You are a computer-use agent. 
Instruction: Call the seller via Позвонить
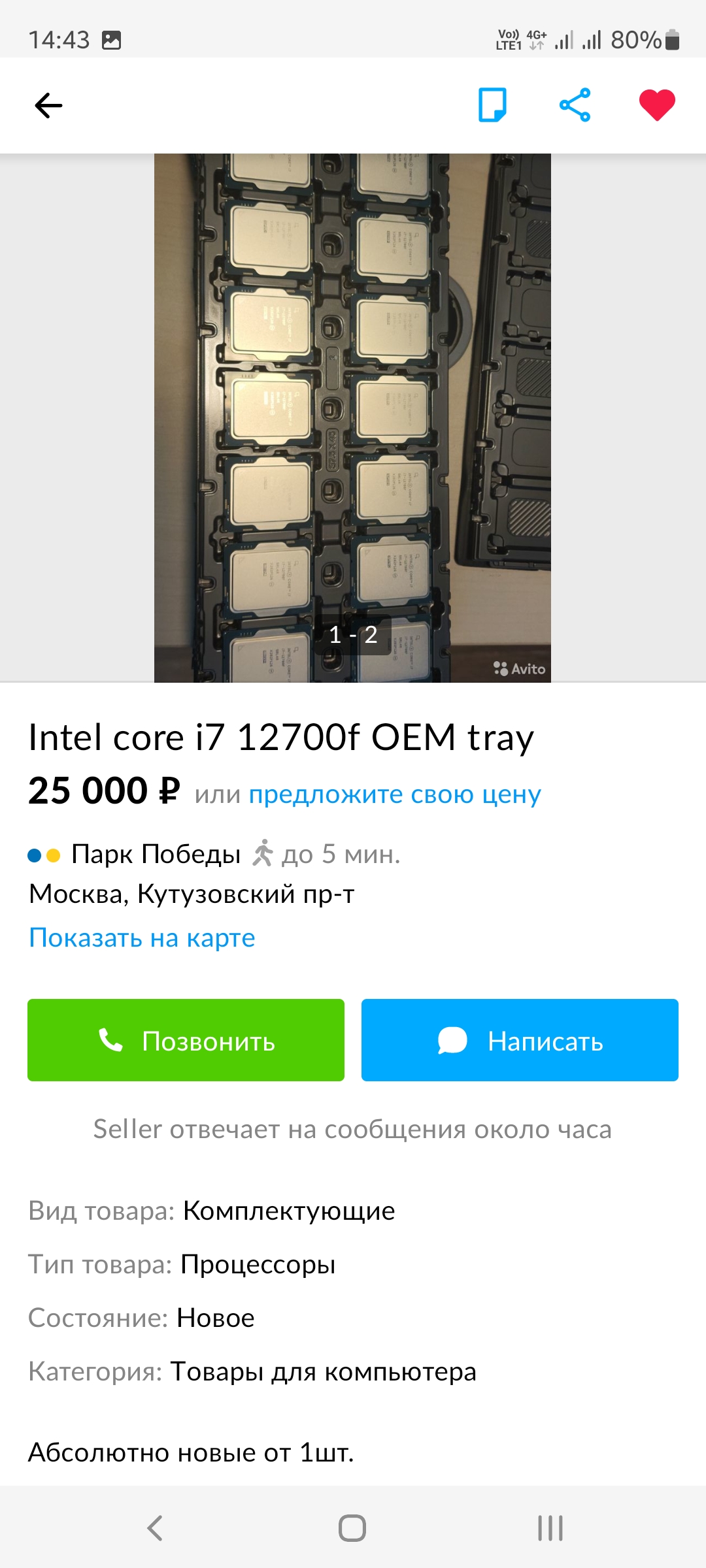(186, 1040)
